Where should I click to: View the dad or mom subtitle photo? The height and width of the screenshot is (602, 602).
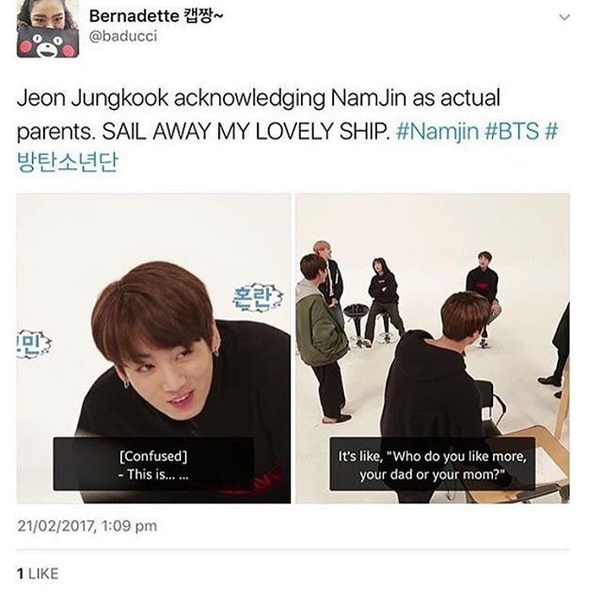433,348
